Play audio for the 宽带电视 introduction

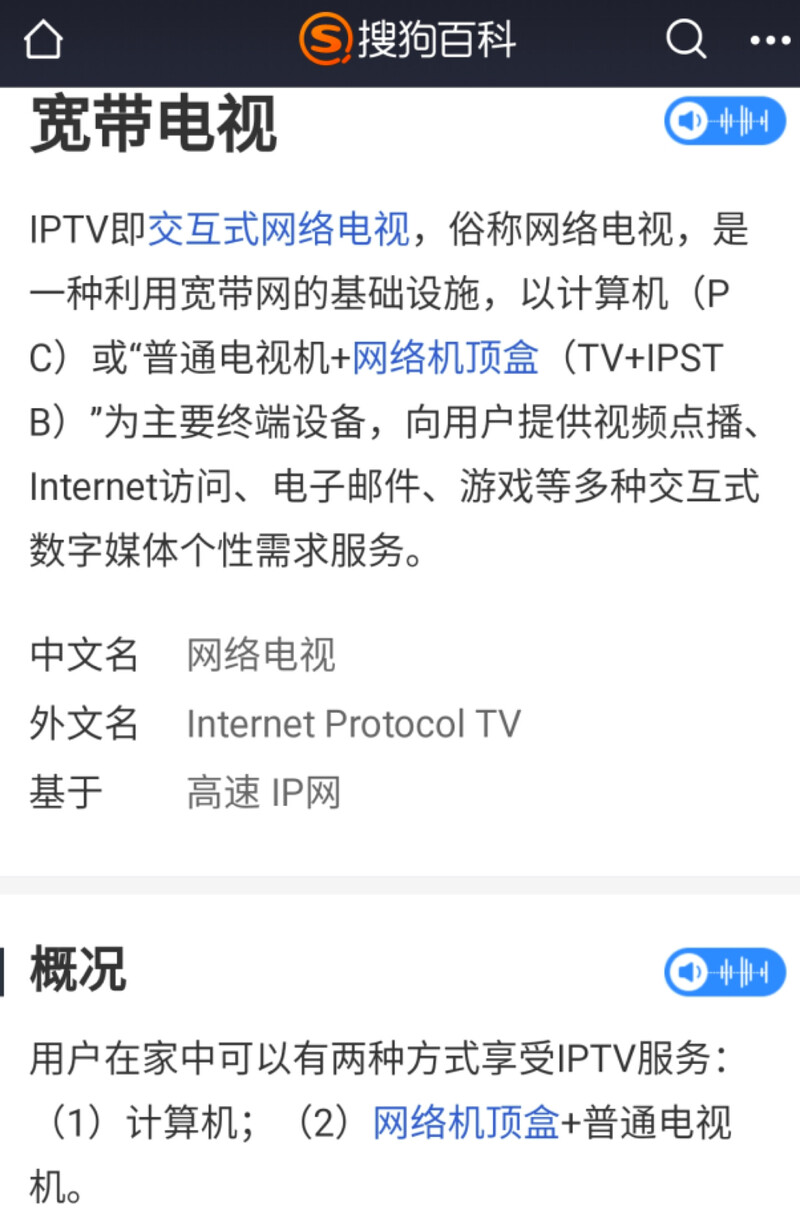click(725, 121)
